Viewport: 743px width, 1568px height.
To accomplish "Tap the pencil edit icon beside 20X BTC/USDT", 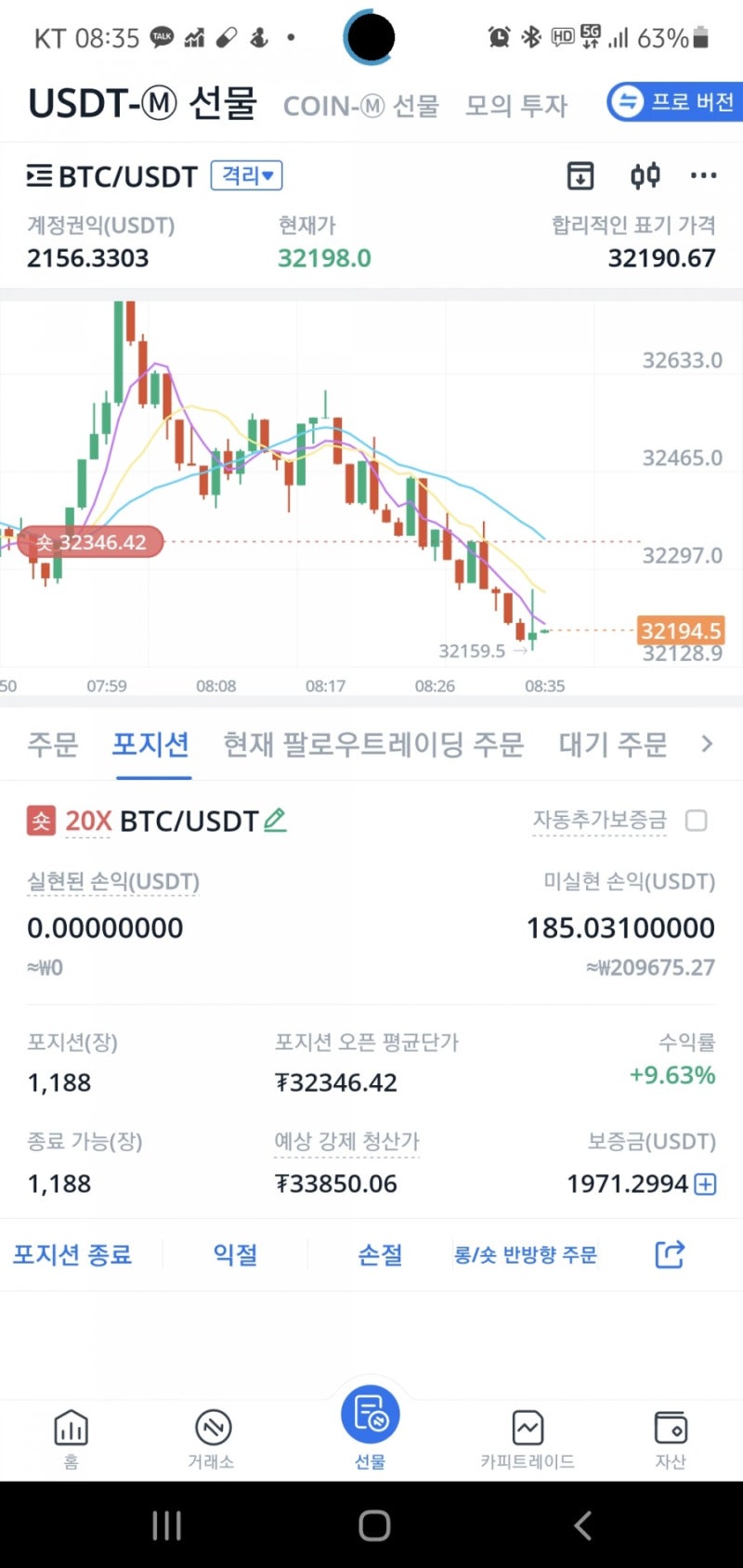I will pyautogui.click(x=276, y=821).
